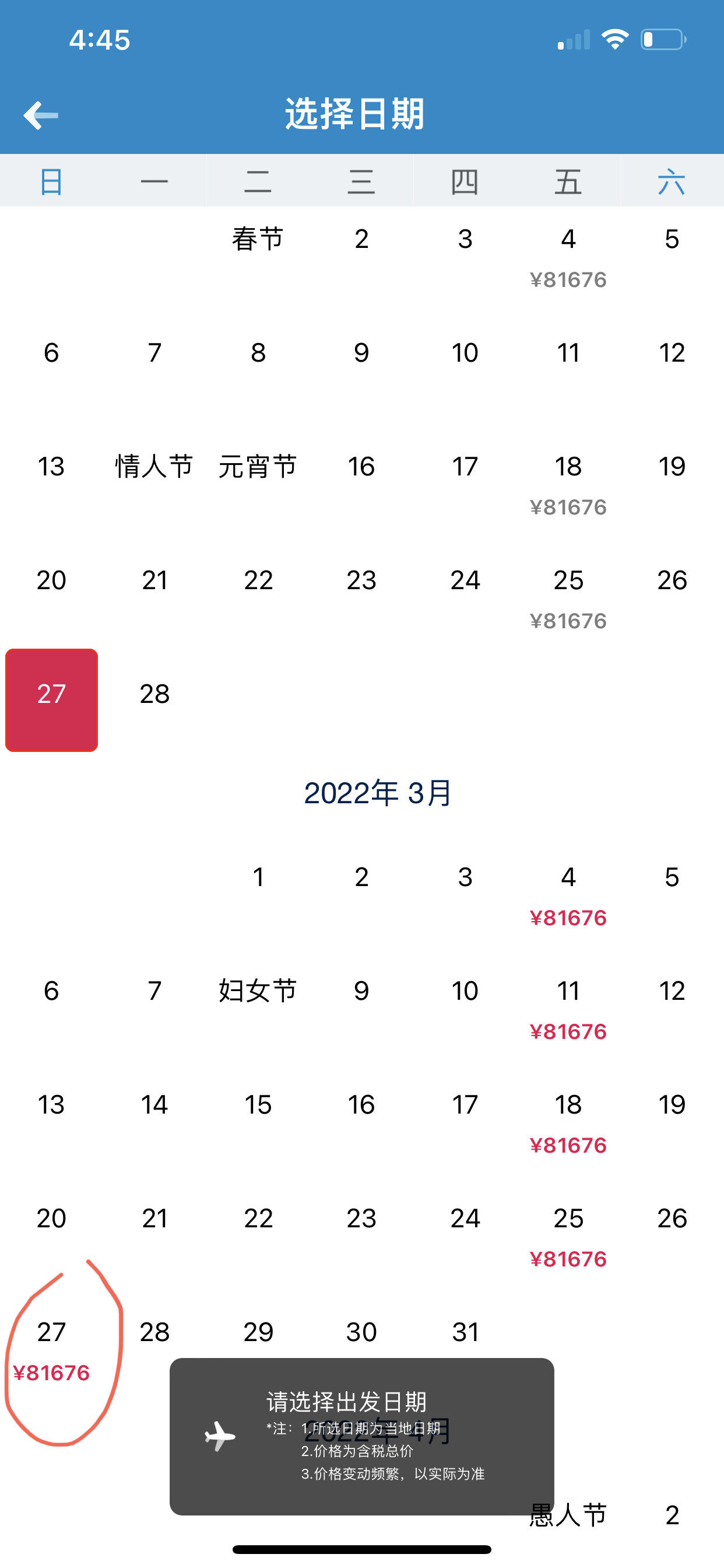Select March 1 date

pyautogui.click(x=258, y=877)
